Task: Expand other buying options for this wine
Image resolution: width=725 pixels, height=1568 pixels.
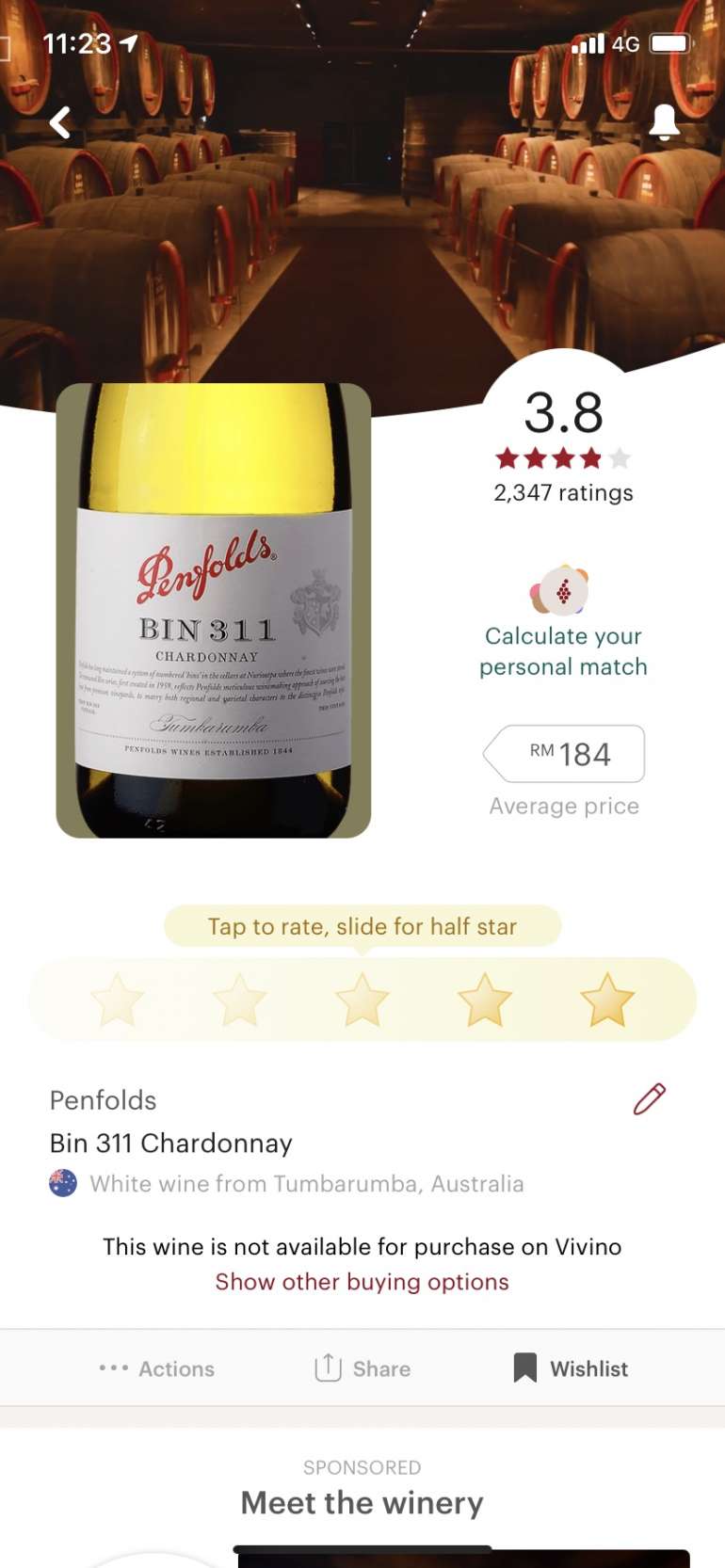Action: 362,1281
